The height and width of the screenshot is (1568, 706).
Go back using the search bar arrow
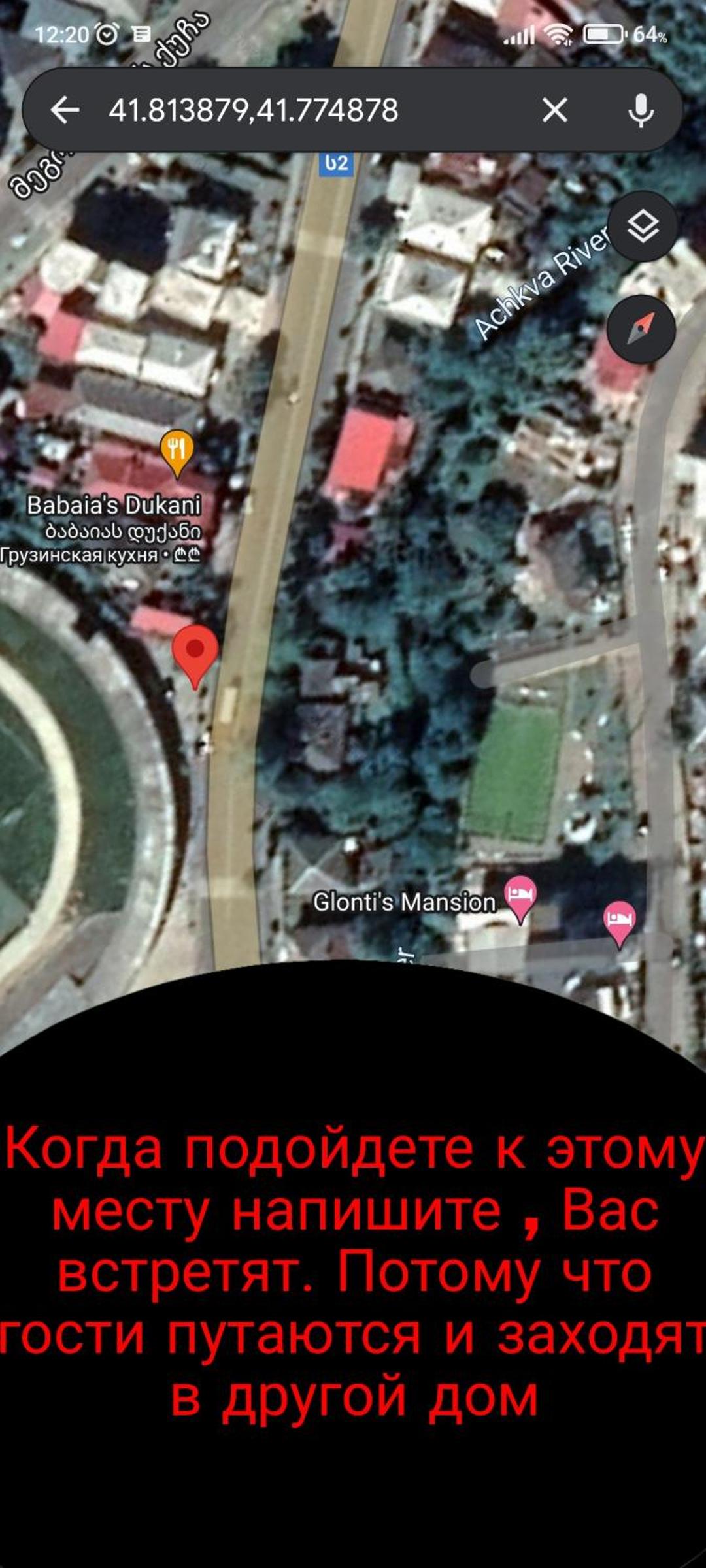(65, 110)
